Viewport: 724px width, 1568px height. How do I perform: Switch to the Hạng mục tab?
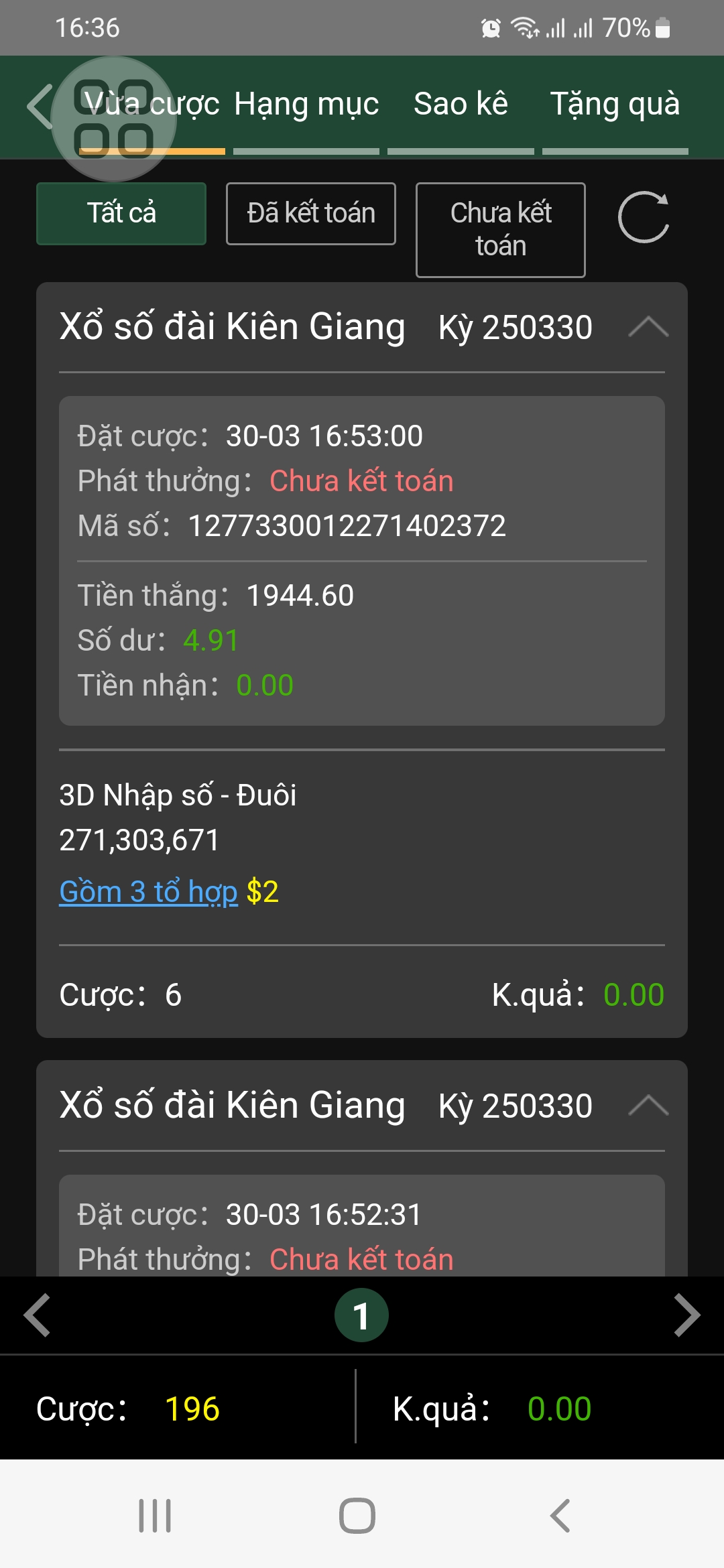coord(306,105)
